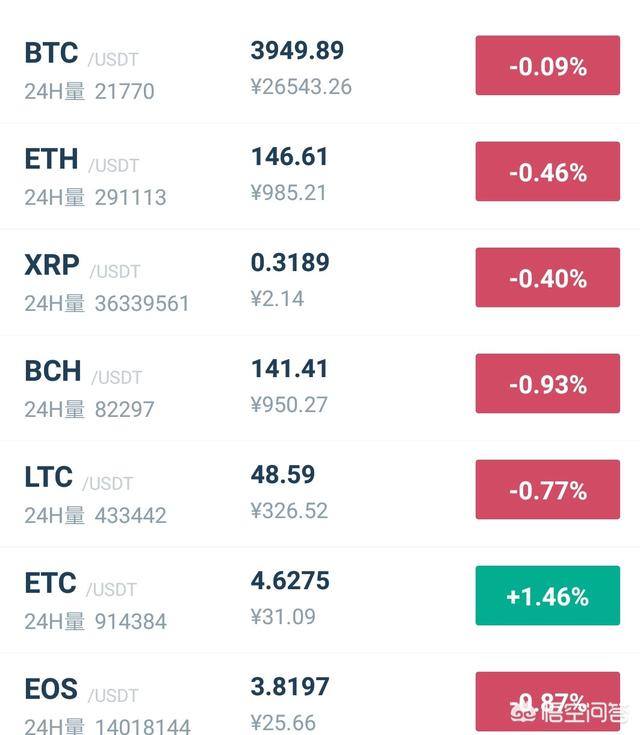Open the EOS/USDT trading pair
The width and height of the screenshot is (640, 735).
pos(51,689)
